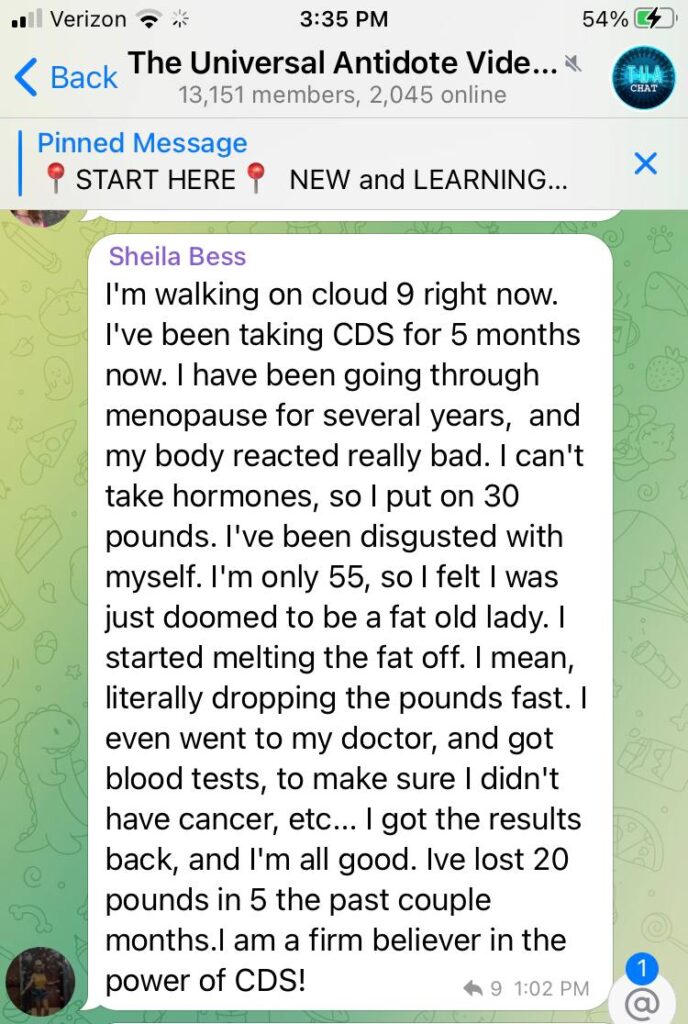Viewport: 688px width, 1024px height.
Task: Open the TUA Chat group avatar
Action: [641, 77]
